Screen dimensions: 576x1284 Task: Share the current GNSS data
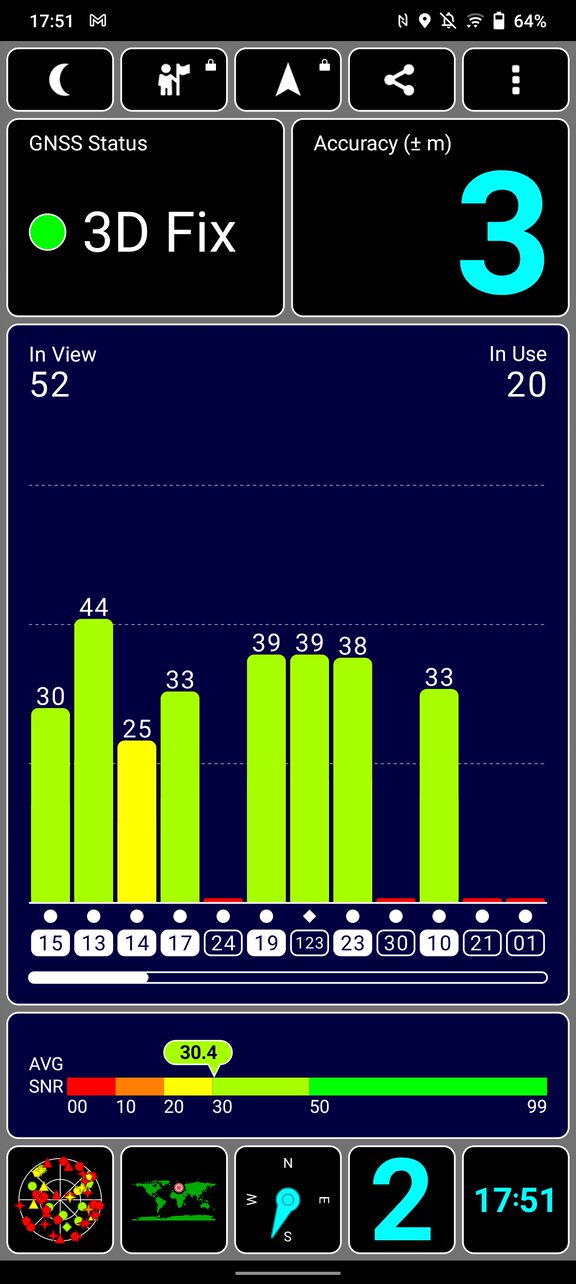(401, 79)
